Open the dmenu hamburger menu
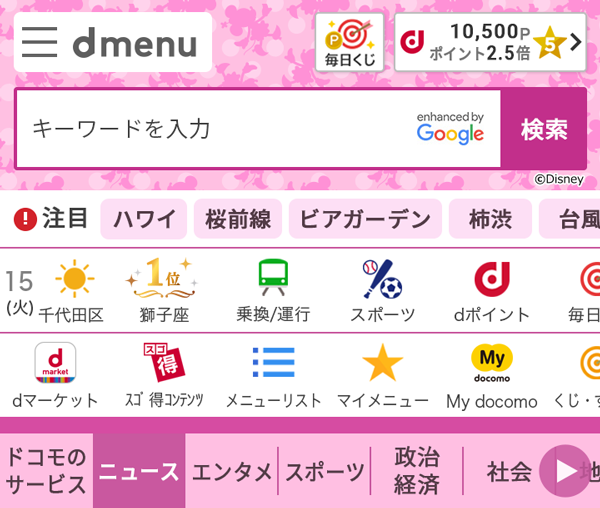600x508 pixels. coord(40,42)
